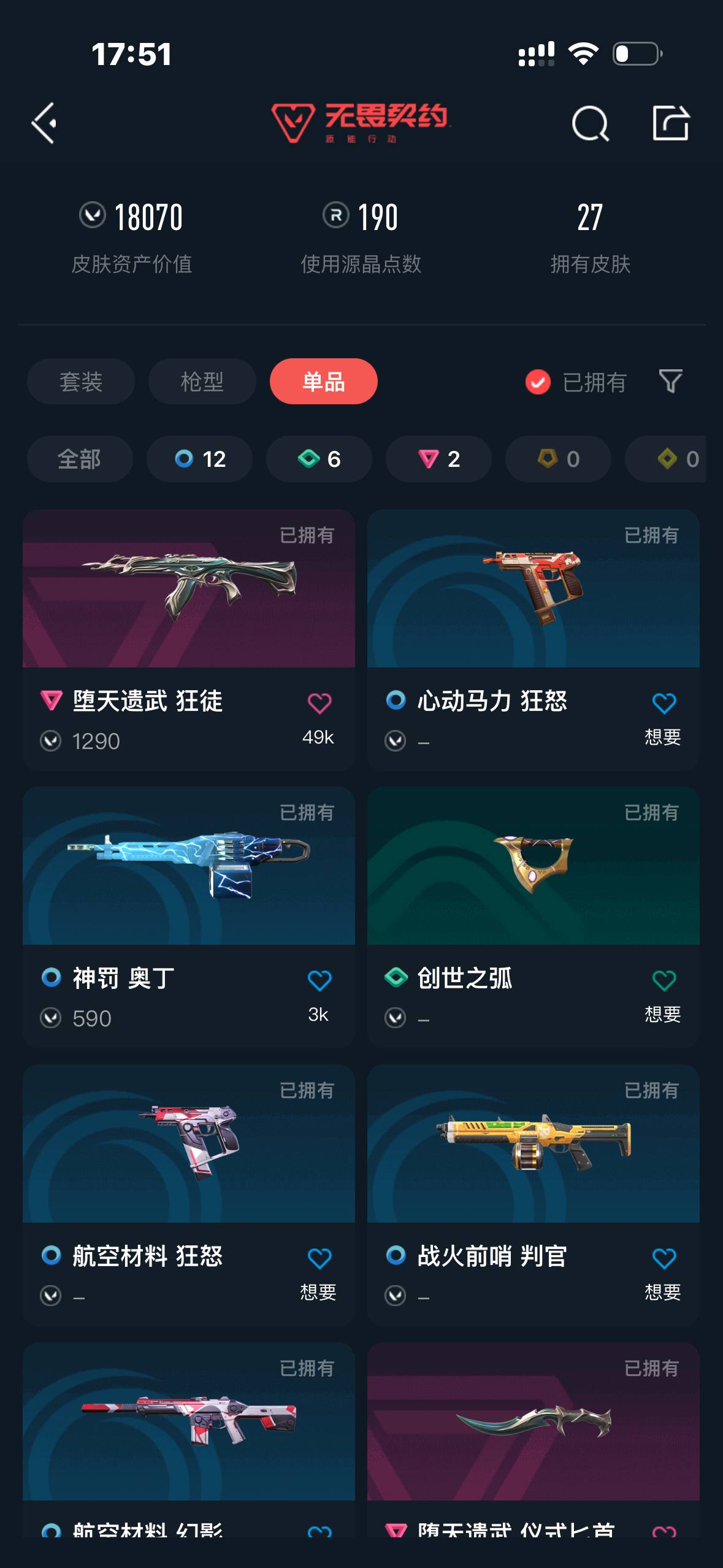Select the pink rarity filter showing 2
The image size is (723, 1568).
coord(438,459)
